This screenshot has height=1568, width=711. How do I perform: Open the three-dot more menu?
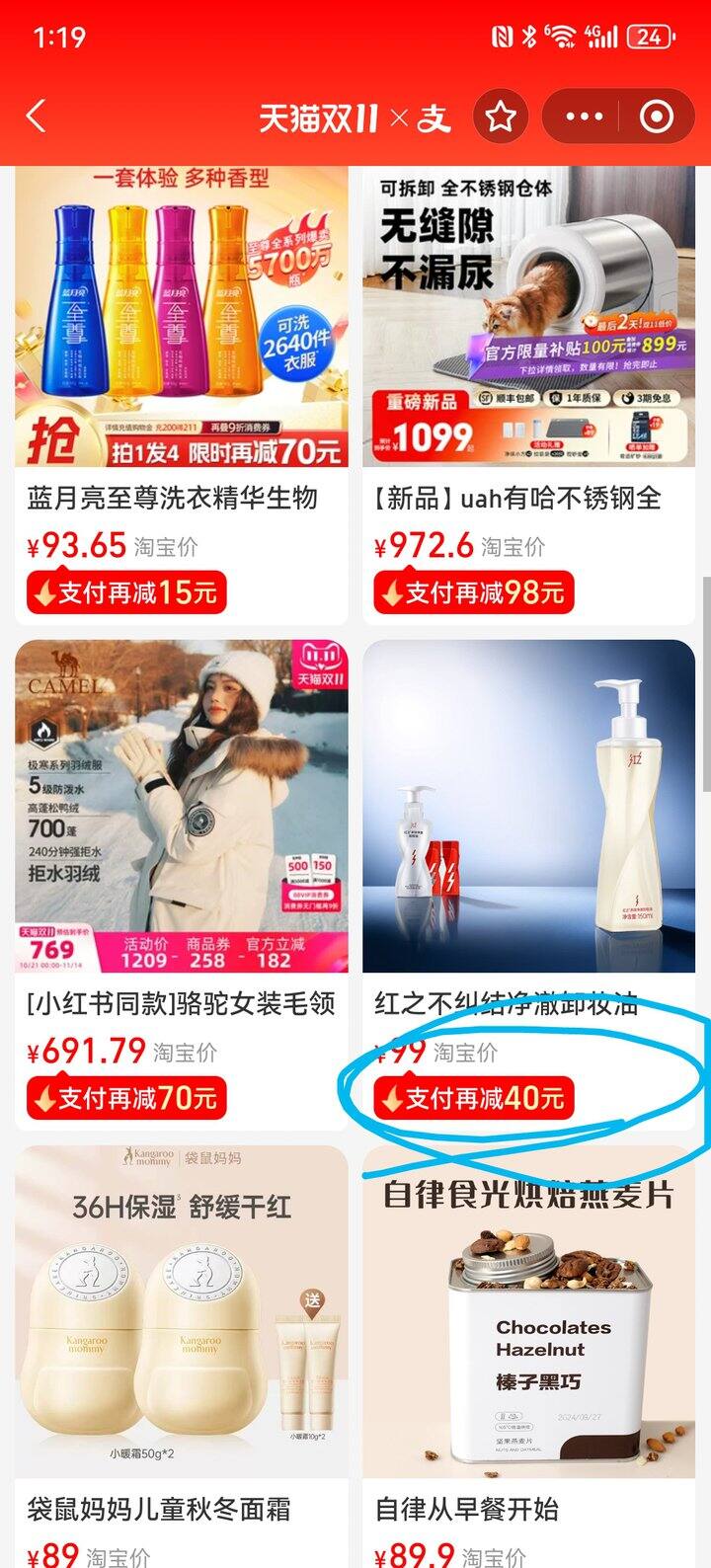coord(584,117)
